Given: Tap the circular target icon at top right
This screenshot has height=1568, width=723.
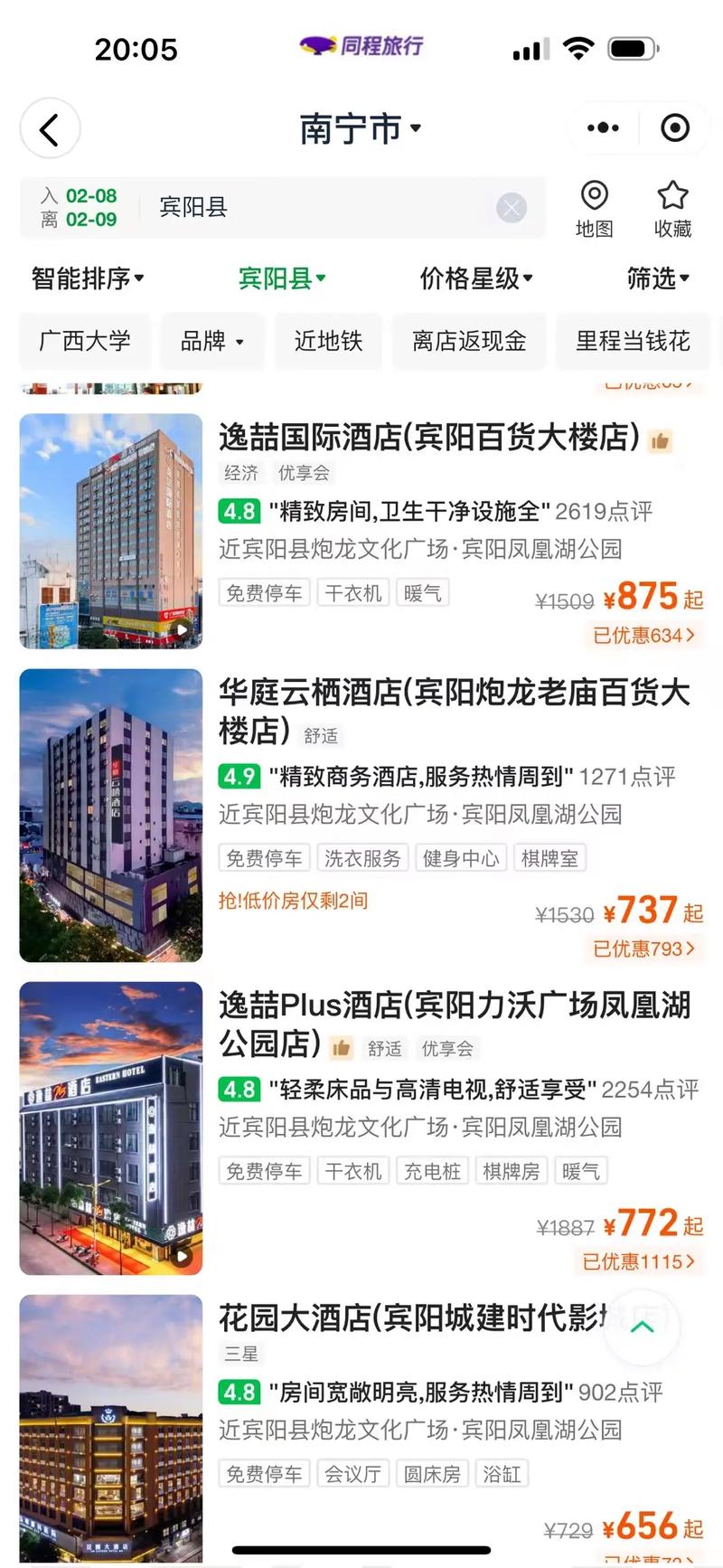Looking at the screenshot, I should (x=674, y=128).
